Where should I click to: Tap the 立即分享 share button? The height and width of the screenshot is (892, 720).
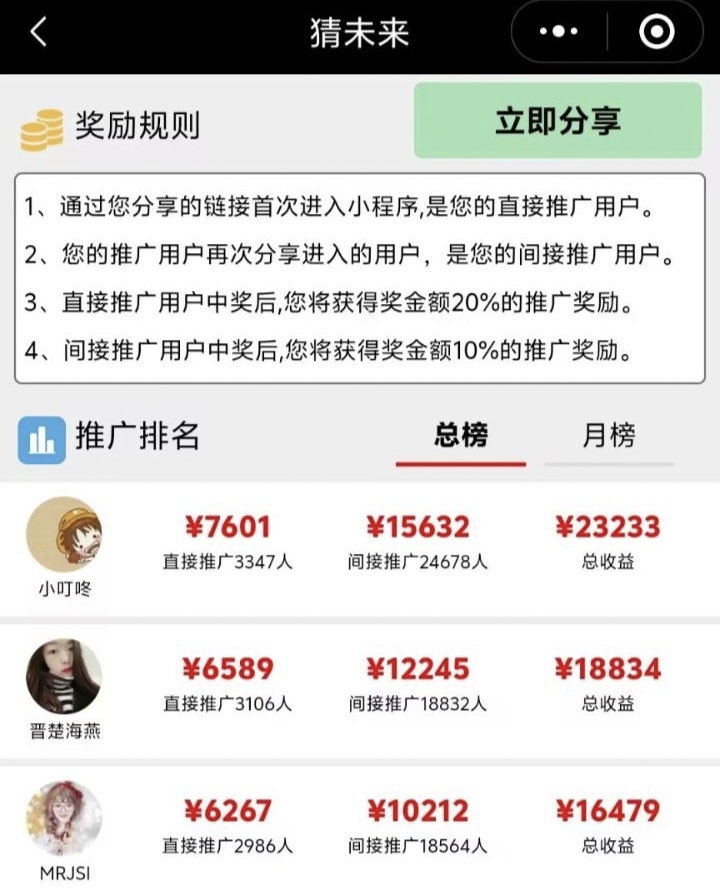pos(557,120)
